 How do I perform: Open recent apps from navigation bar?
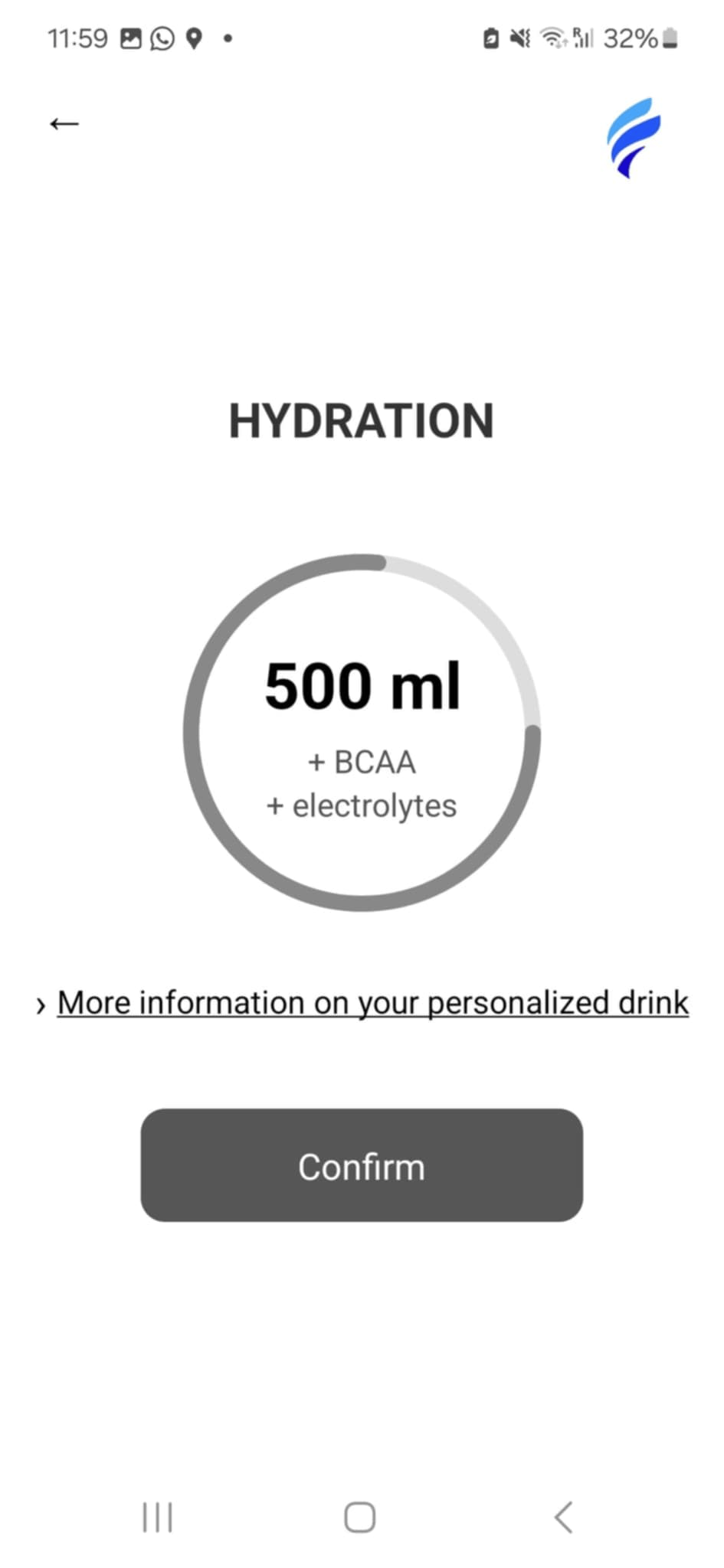pos(158,1517)
